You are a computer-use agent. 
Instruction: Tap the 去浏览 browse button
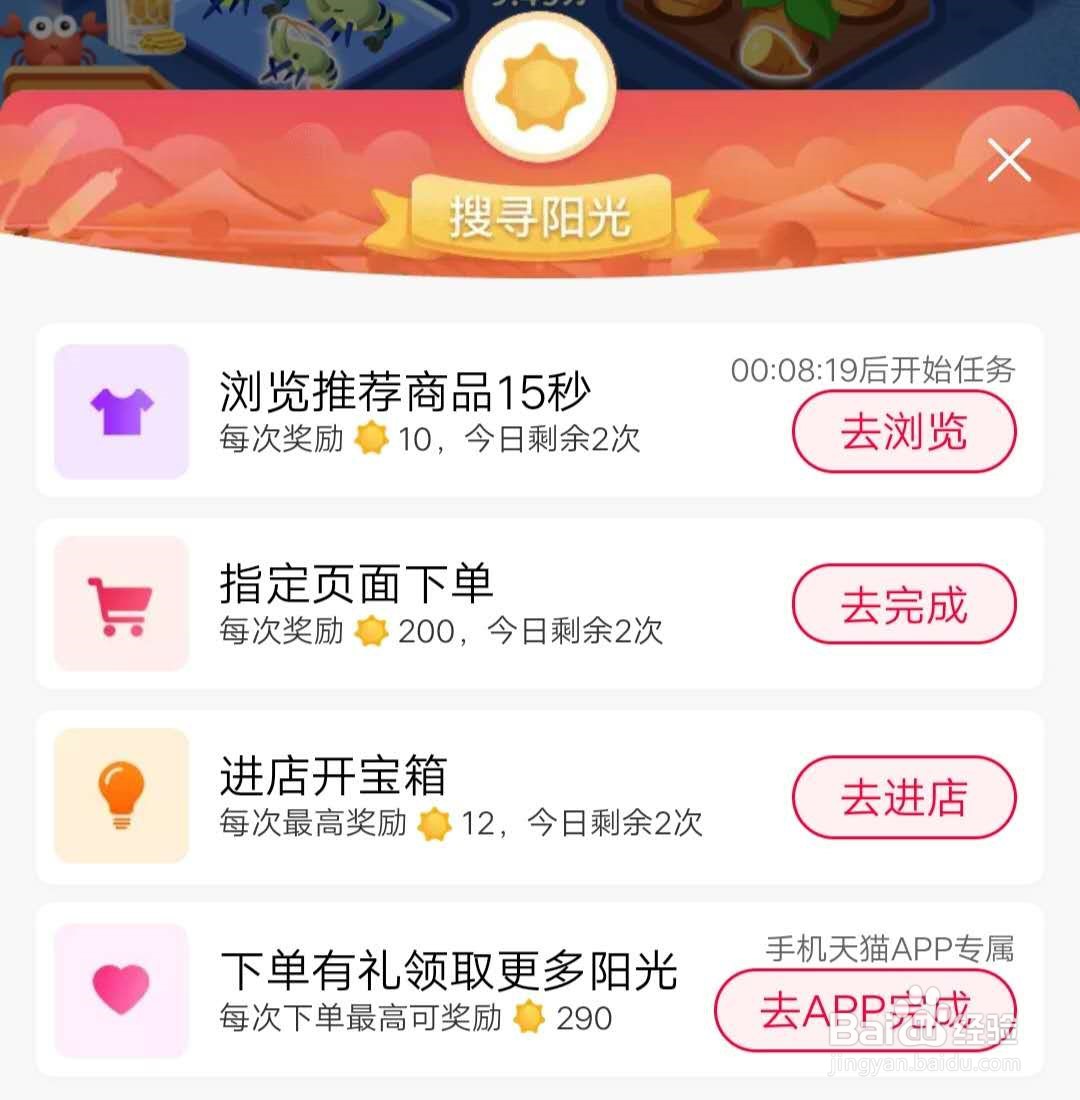click(903, 431)
